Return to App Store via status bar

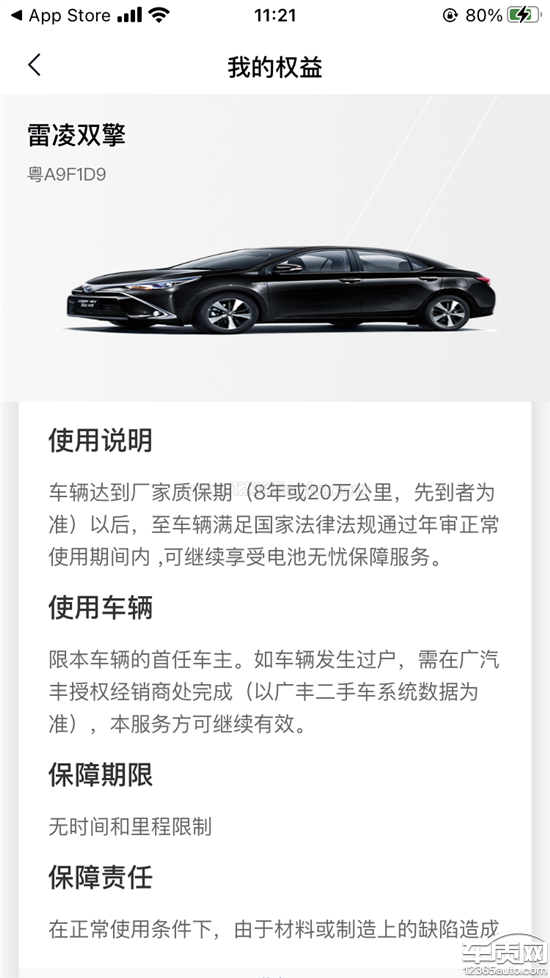pos(60,15)
